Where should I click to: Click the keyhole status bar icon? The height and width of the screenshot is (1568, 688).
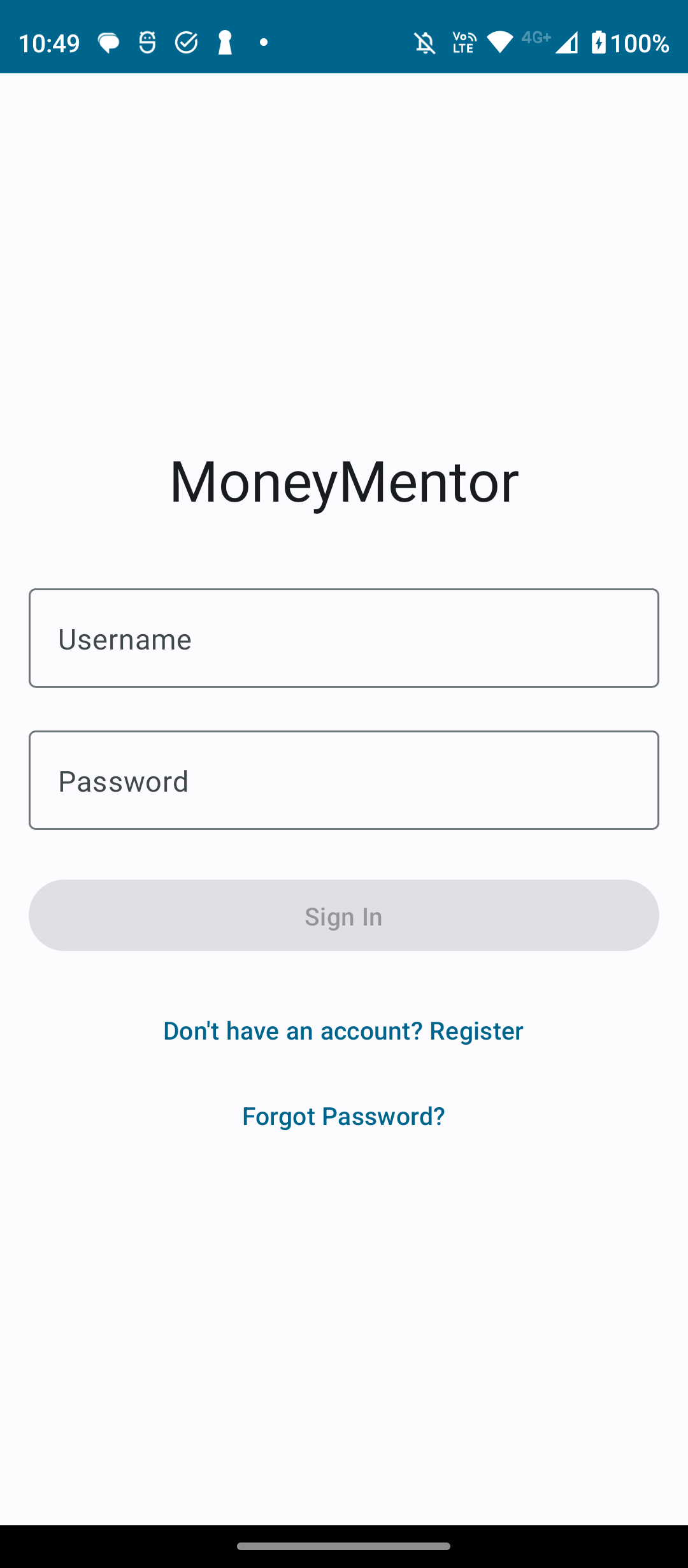[x=224, y=42]
